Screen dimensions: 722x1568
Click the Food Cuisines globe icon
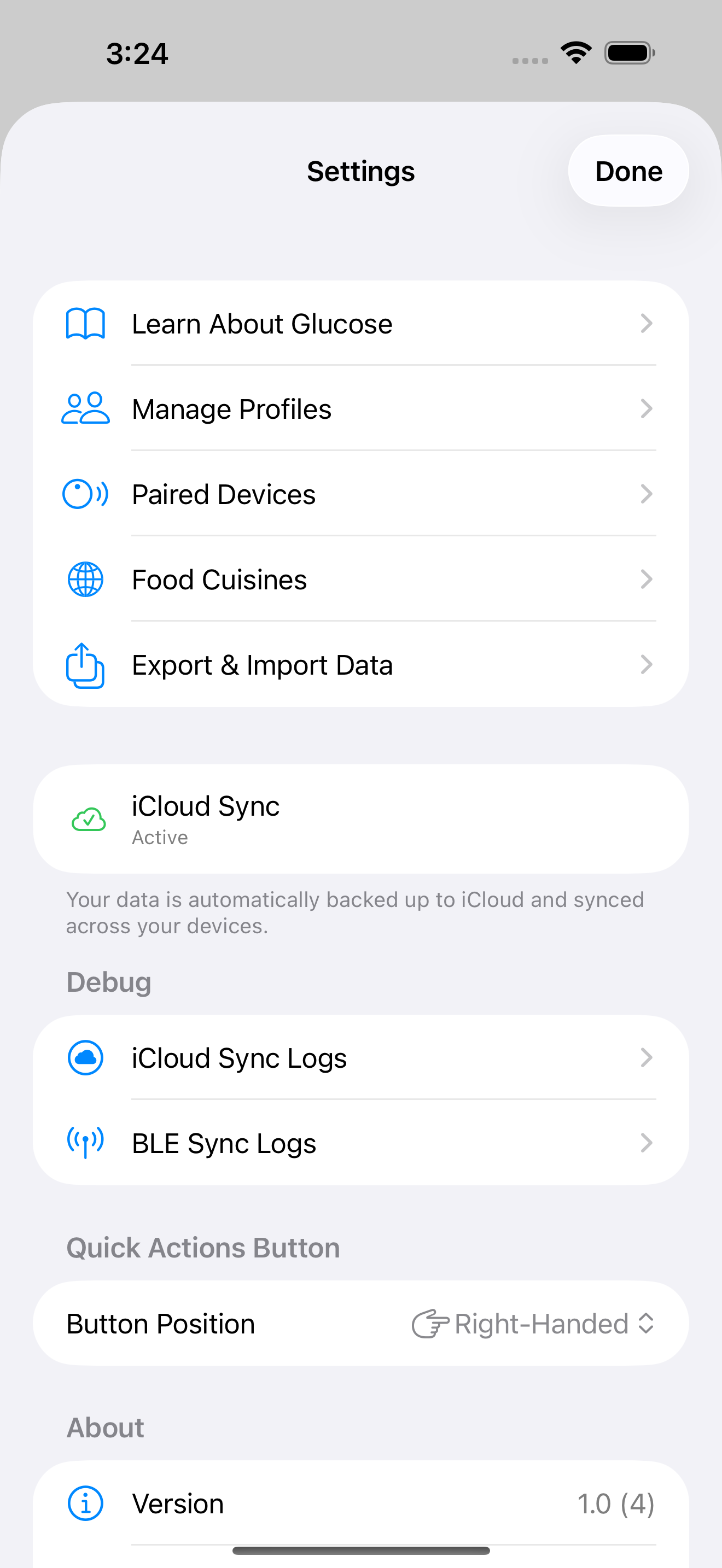(85, 579)
